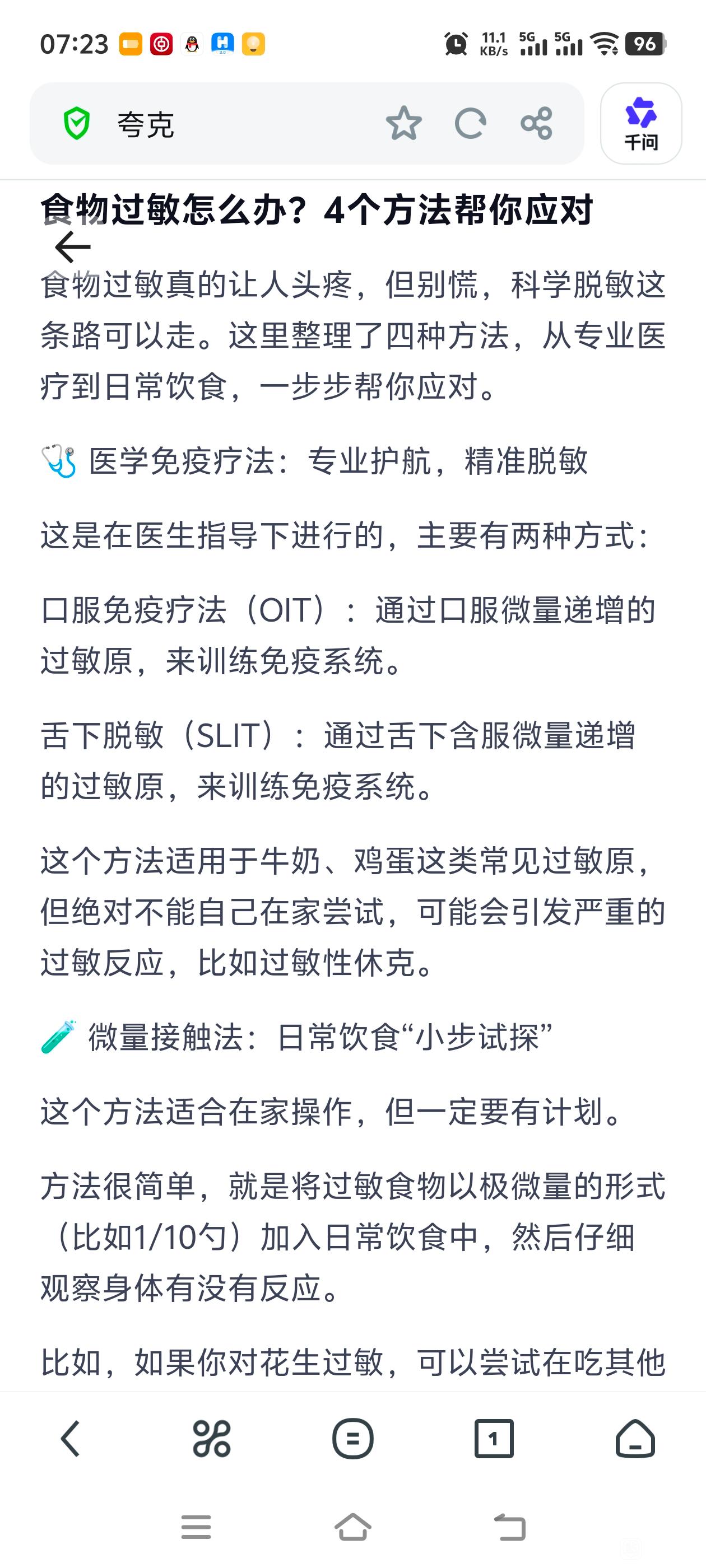Screen dimensions: 706x1568
Task: Go to the browser home page
Action: click(635, 1439)
